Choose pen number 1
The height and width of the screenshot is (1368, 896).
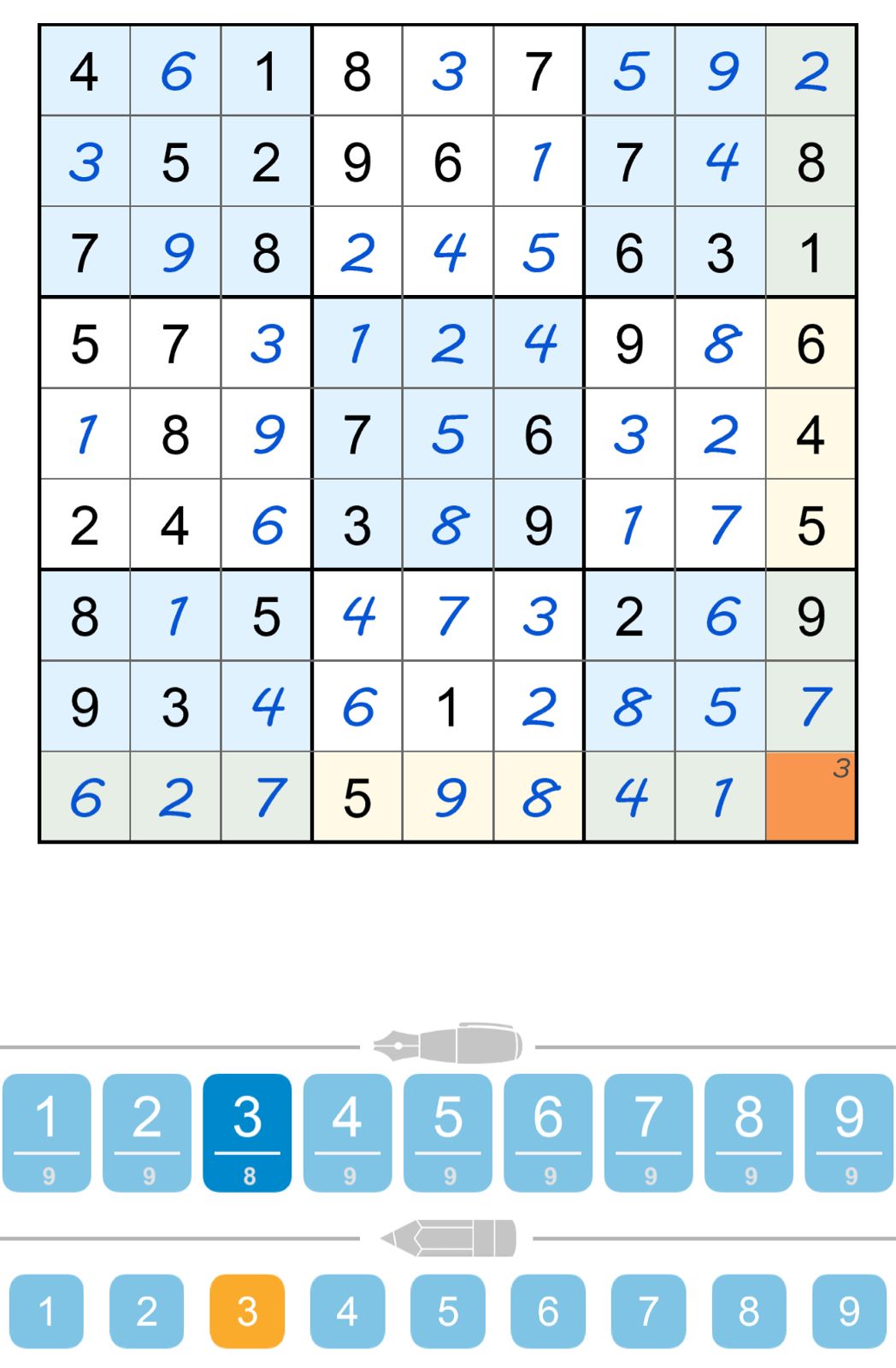click(47, 1132)
